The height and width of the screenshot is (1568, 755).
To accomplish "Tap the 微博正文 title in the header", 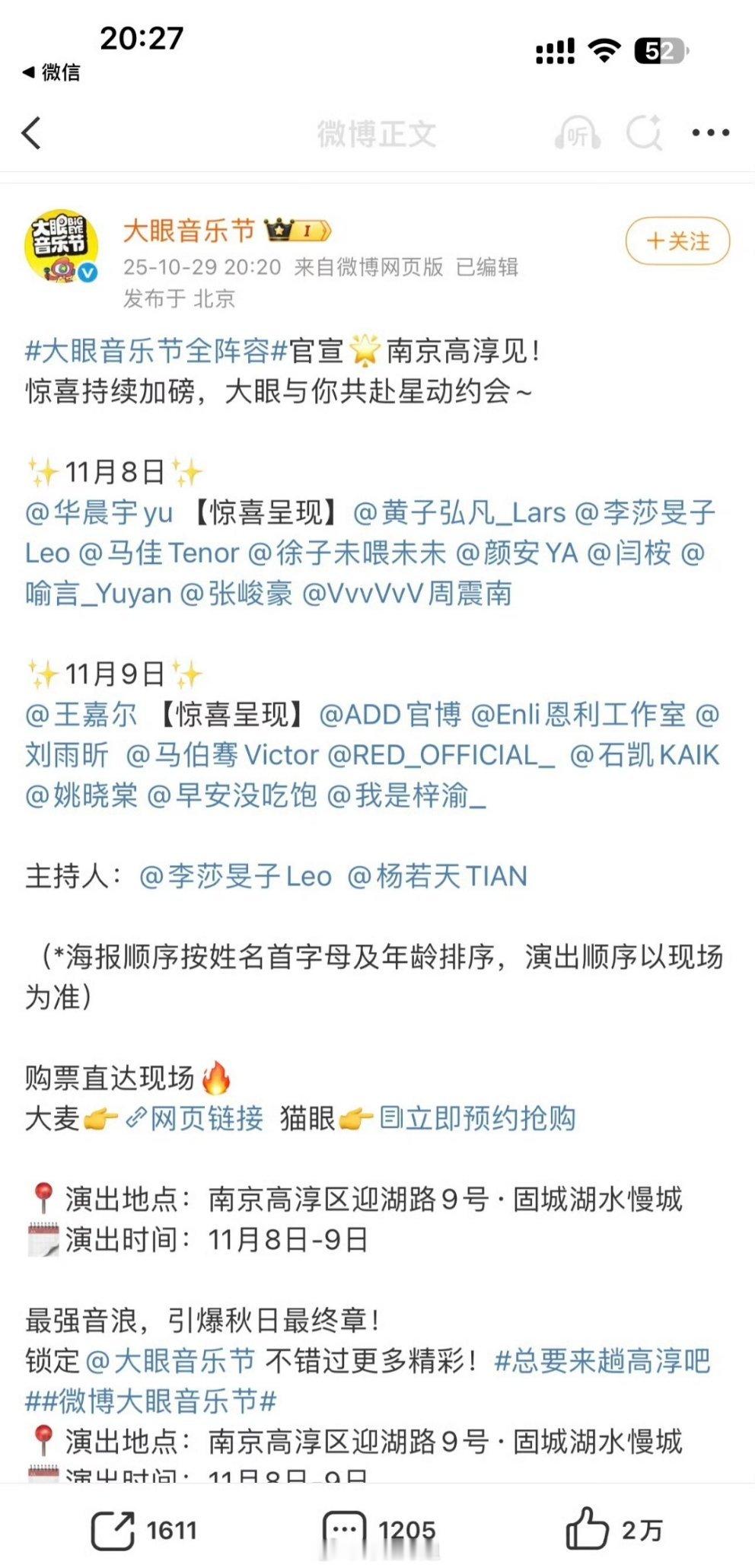I will [377, 131].
